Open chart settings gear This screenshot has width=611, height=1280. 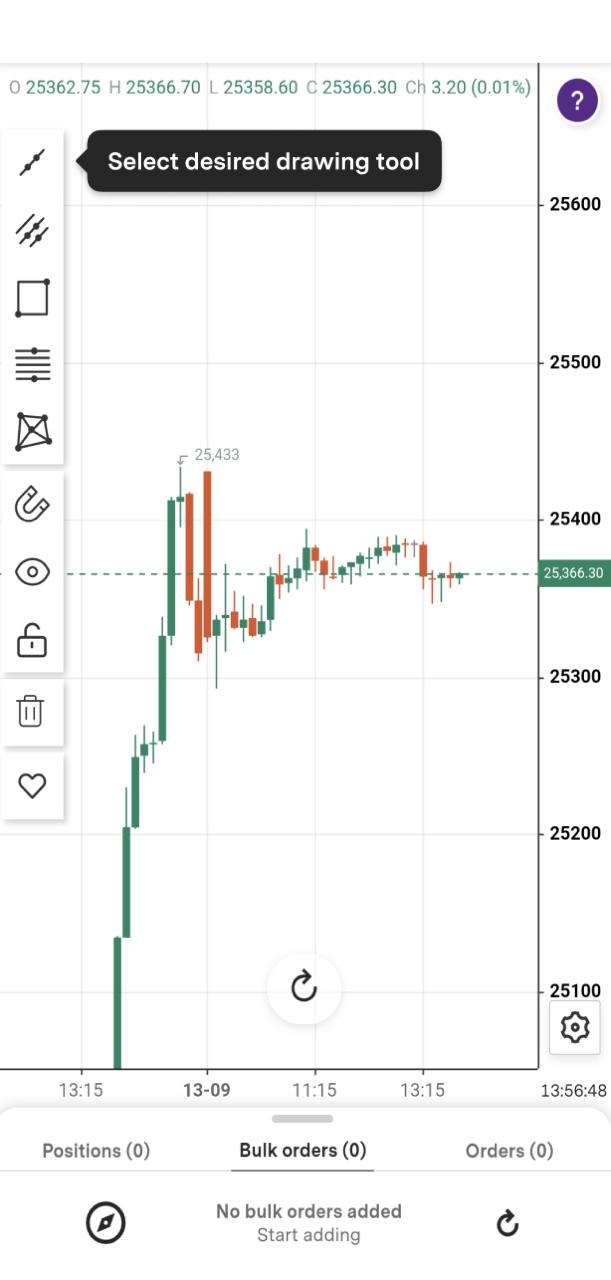pos(575,1027)
